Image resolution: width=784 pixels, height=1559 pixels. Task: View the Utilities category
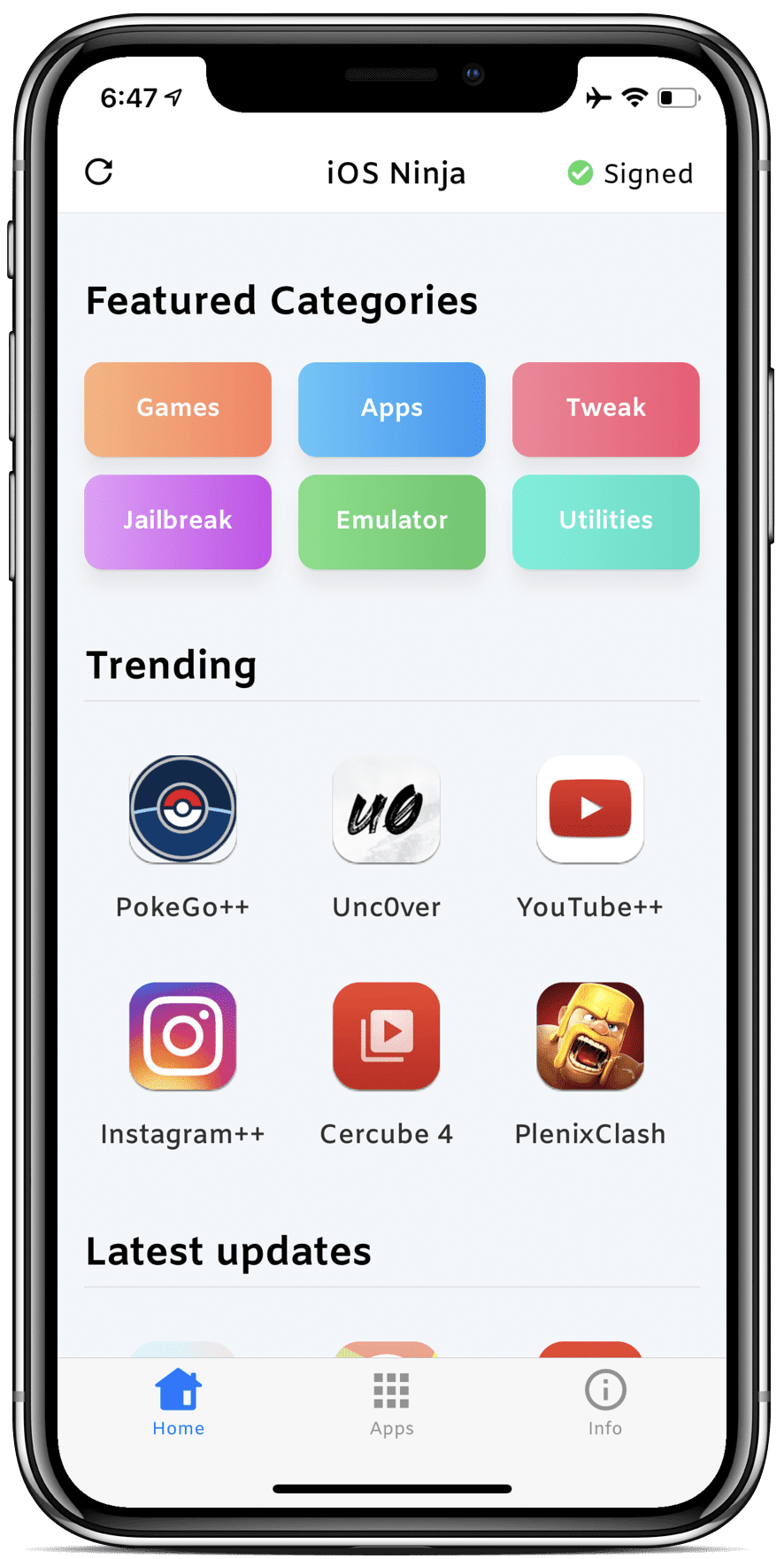606,521
